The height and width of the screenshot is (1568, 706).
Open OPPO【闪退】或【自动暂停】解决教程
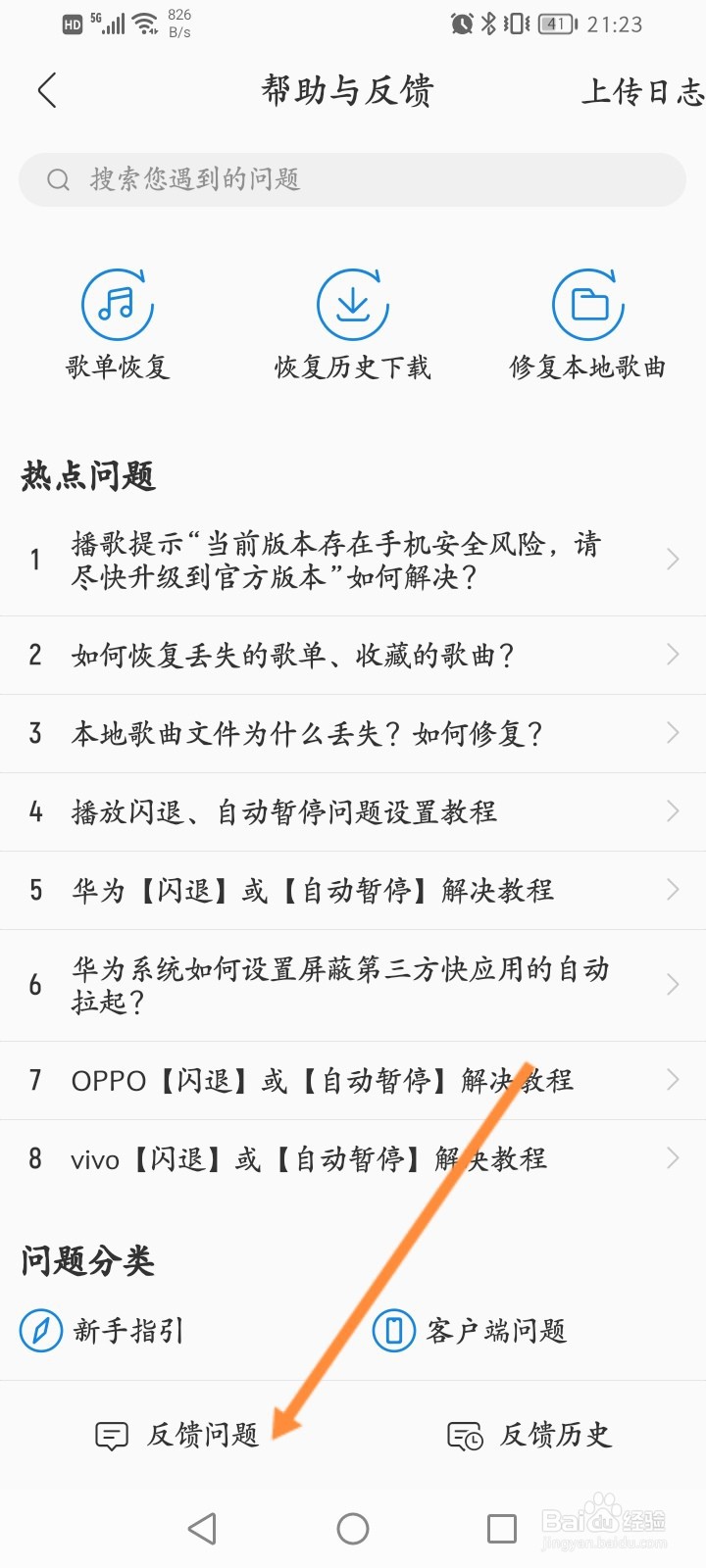click(x=353, y=1080)
